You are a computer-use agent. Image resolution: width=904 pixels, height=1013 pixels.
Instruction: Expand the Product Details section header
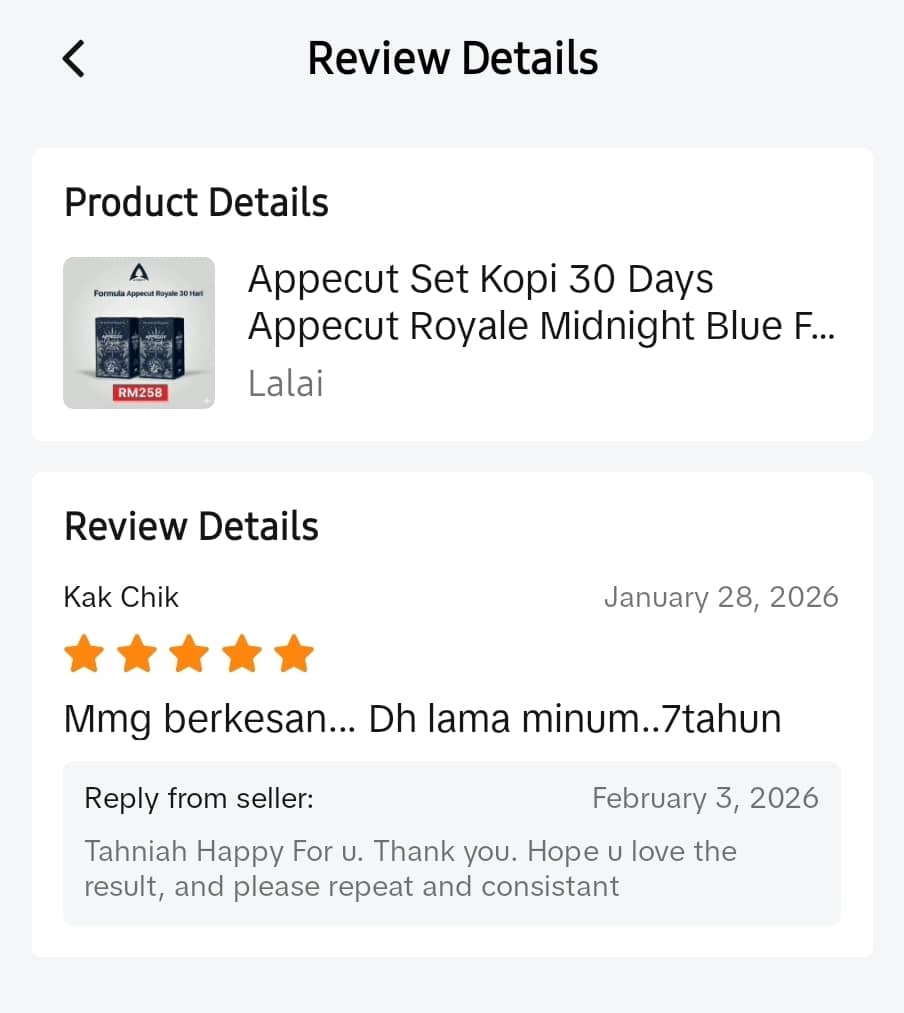pos(196,203)
